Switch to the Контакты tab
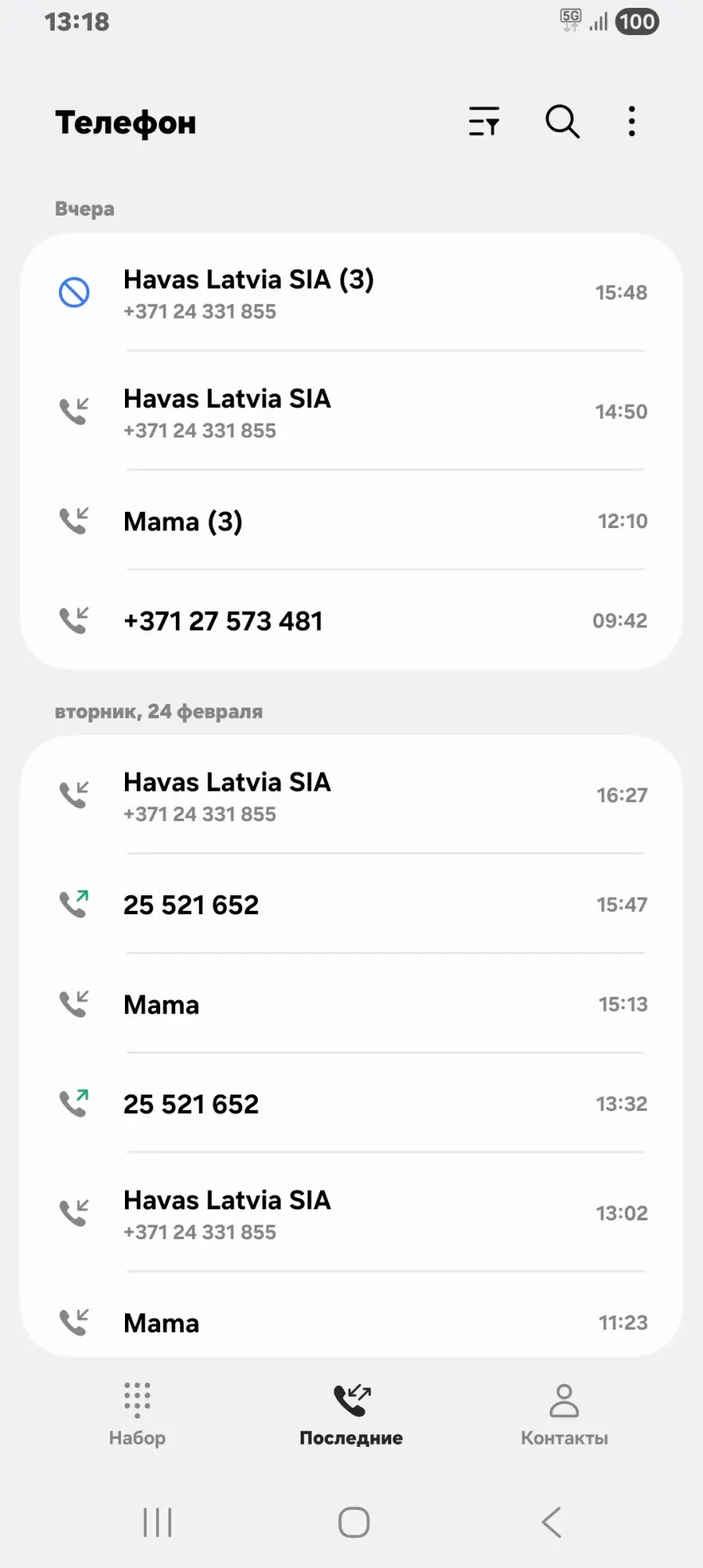The image size is (703, 1568). (564, 1413)
